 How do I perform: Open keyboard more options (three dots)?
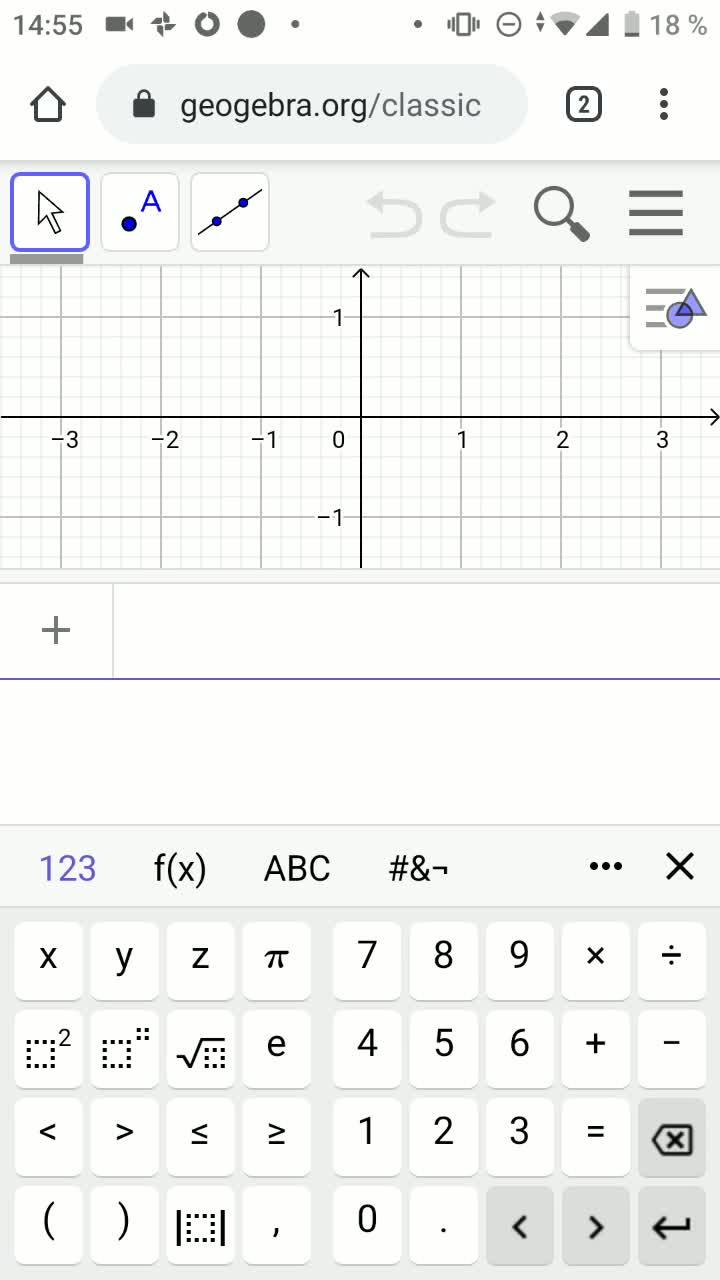click(606, 866)
